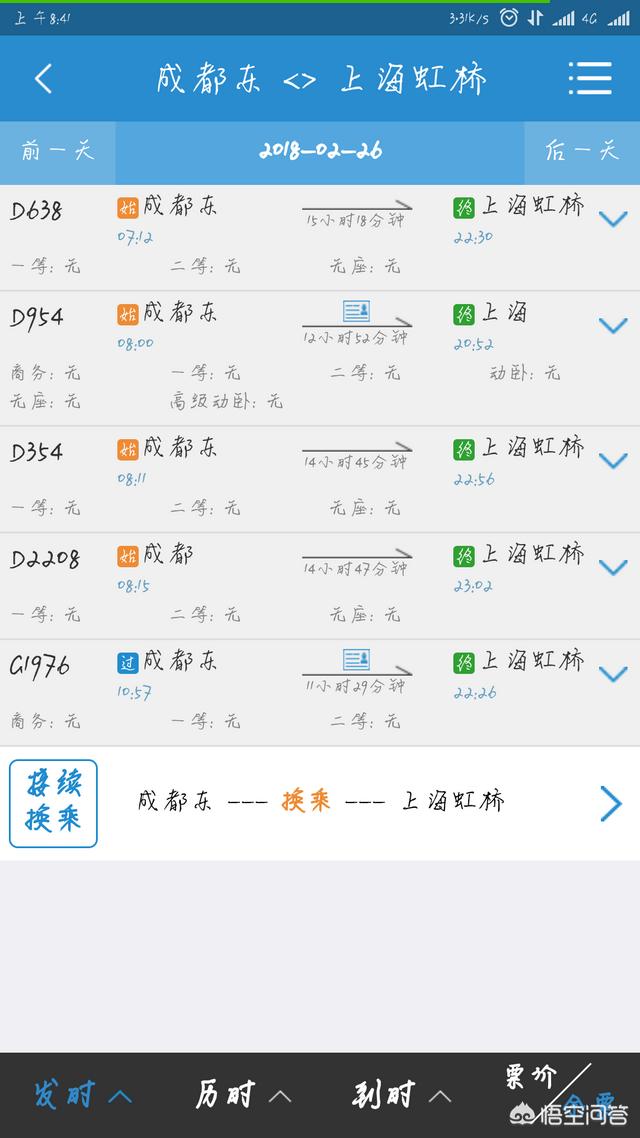
Task: Open the list menu icon in the header
Action: 590,79
